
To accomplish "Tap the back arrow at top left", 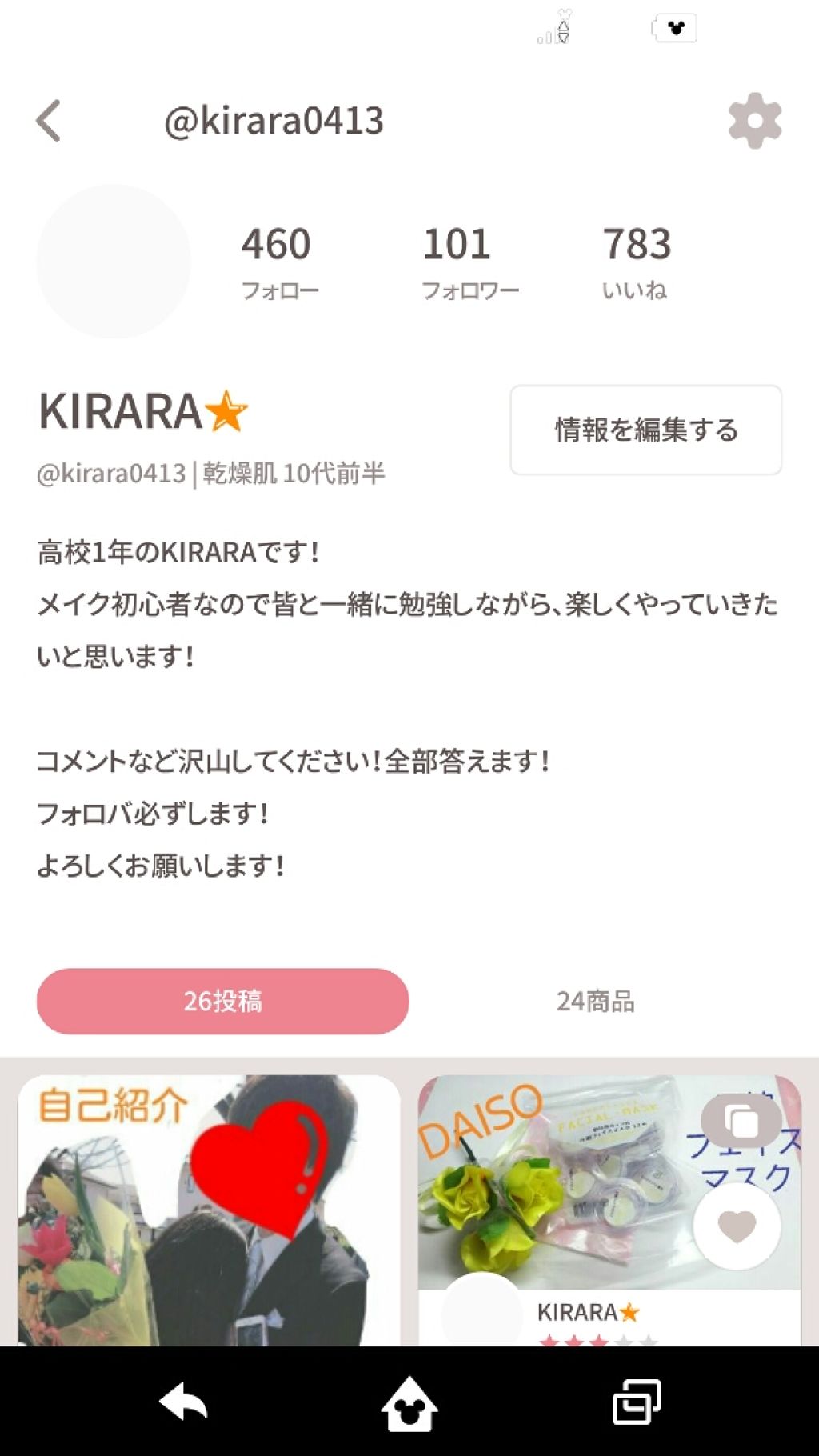I will pyautogui.click(x=49, y=120).
